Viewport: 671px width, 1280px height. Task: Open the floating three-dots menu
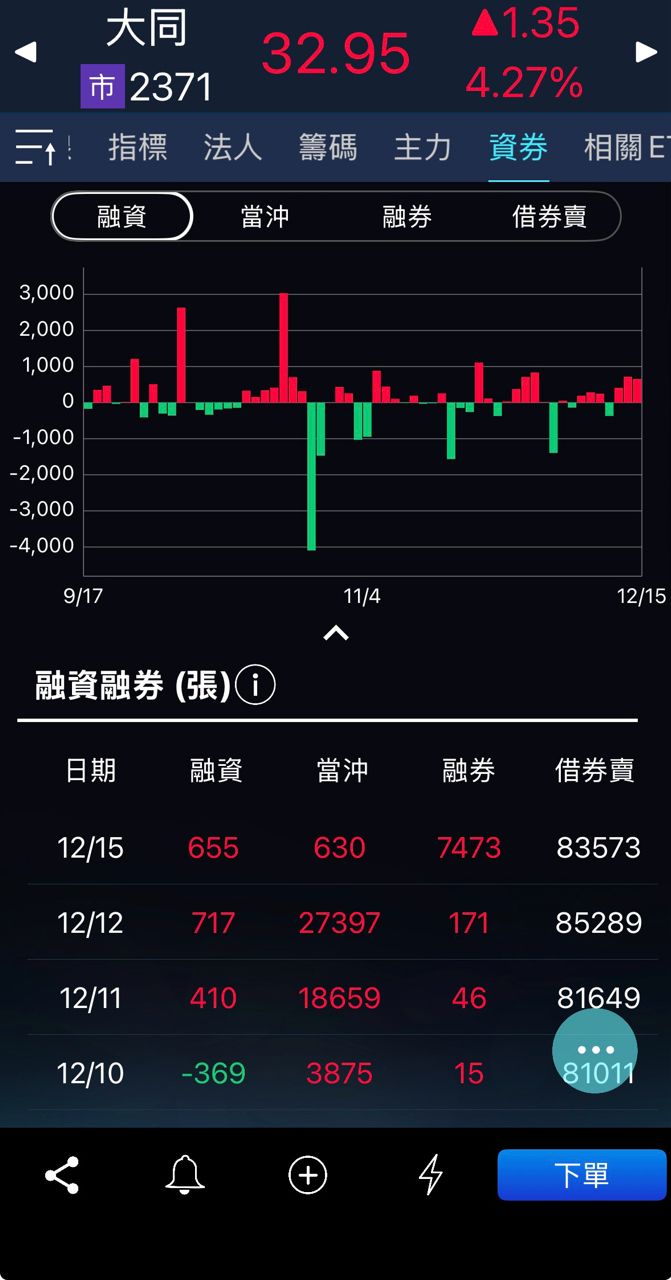point(595,1050)
